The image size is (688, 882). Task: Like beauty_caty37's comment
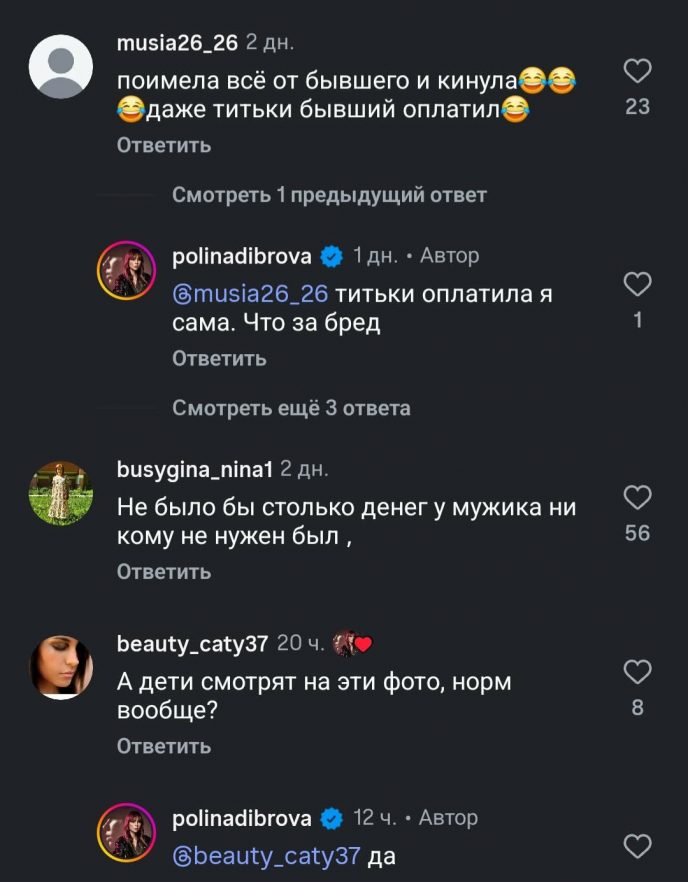point(637,671)
